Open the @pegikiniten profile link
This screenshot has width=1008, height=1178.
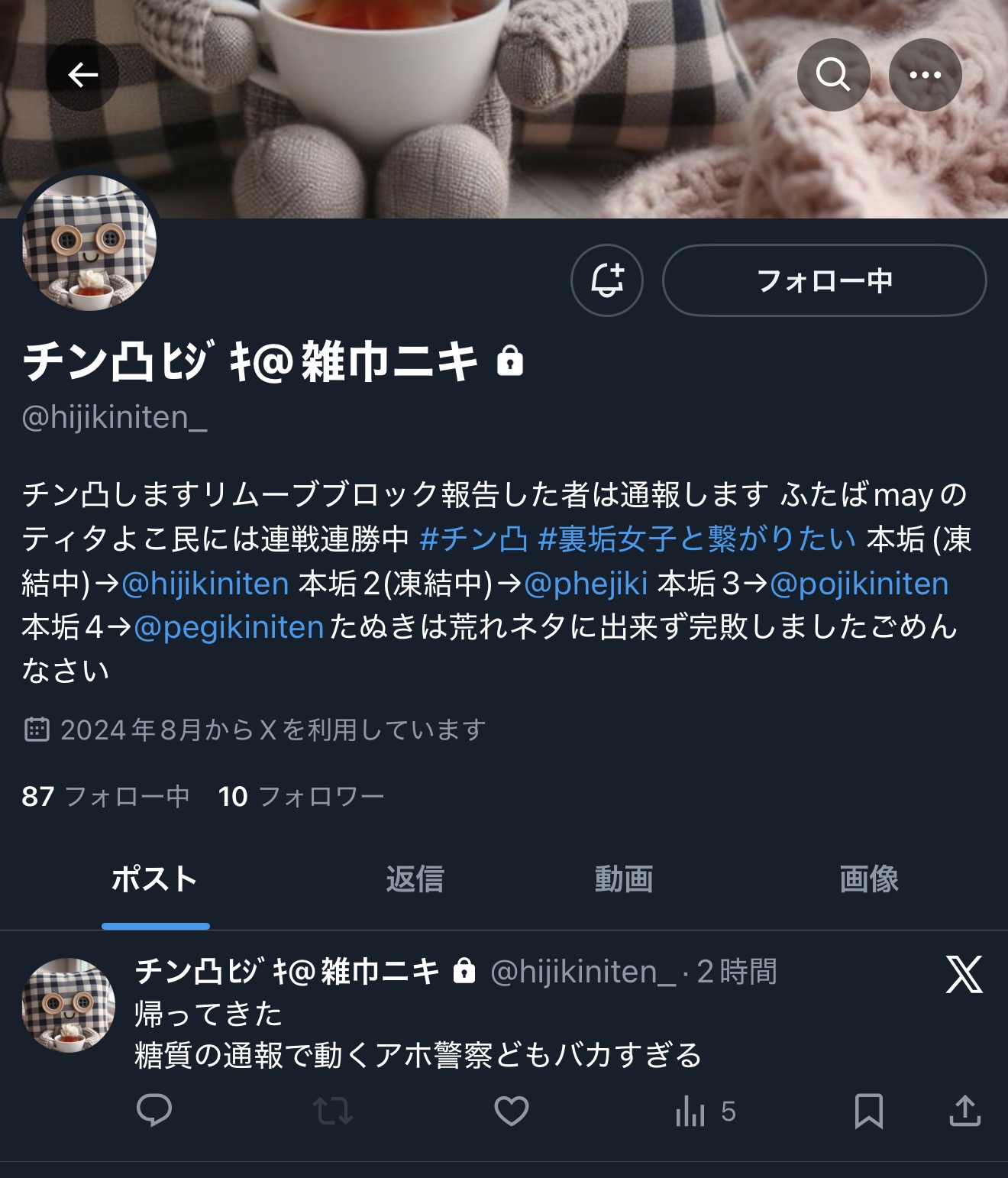click(x=229, y=627)
